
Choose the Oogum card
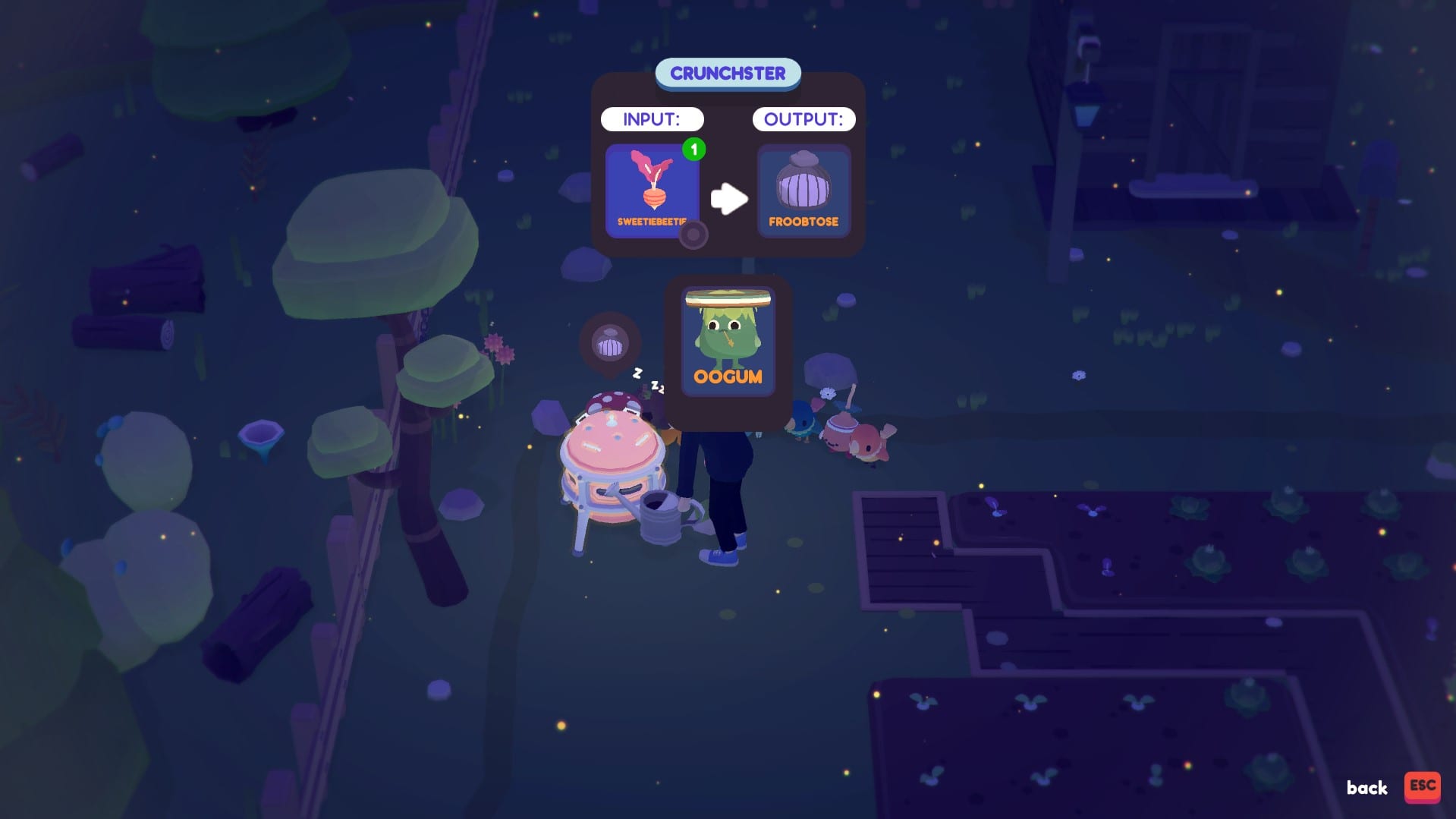(x=728, y=342)
